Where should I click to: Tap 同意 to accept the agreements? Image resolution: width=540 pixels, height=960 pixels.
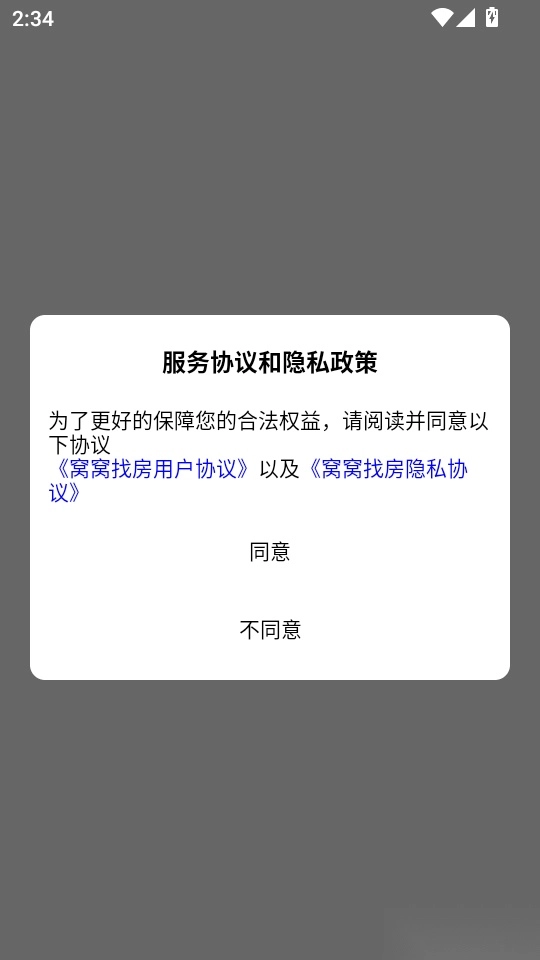click(269, 552)
